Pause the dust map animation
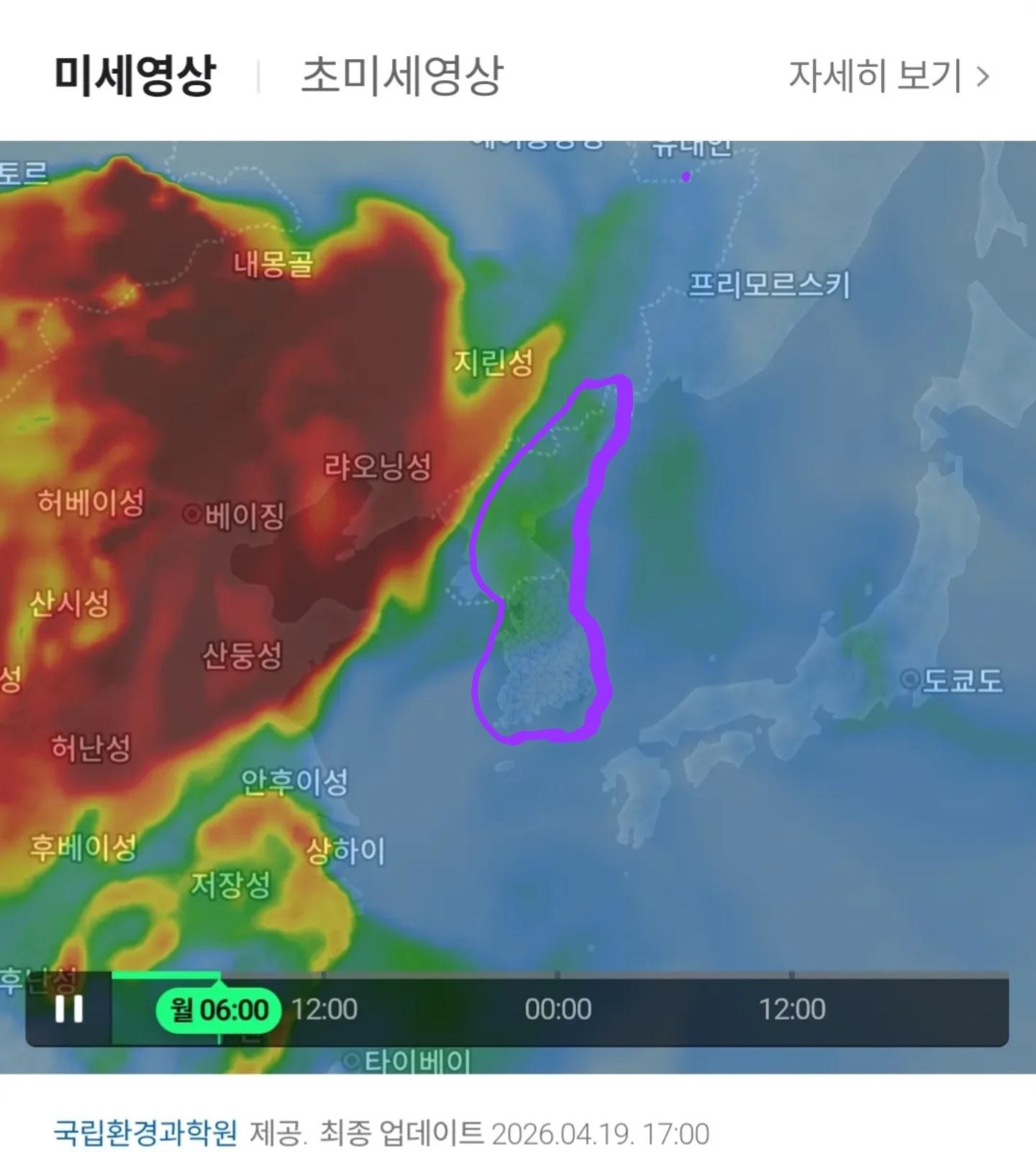 [x=69, y=1010]
